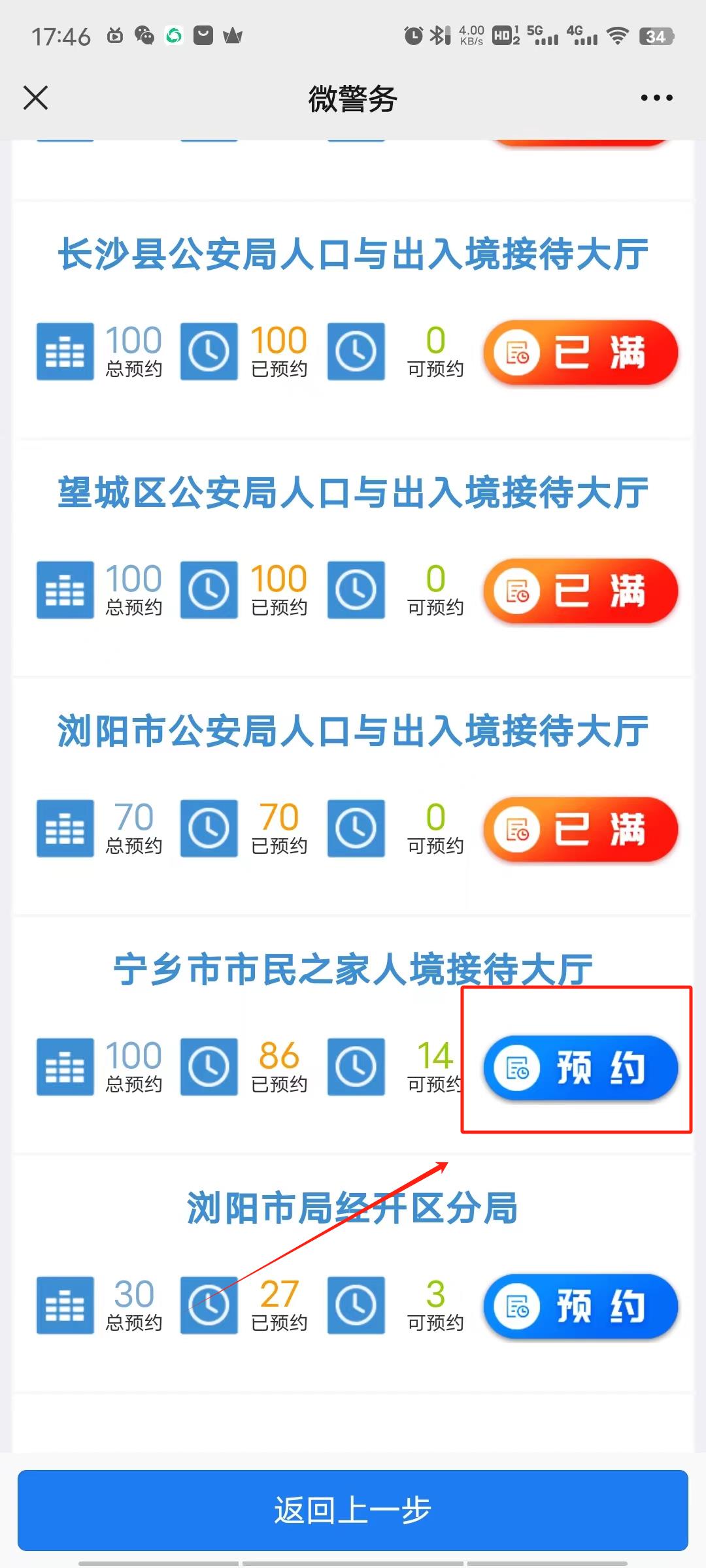Book appointment at 浏阳市局经开区分局
706x1568 pixels.
[580, 1307]
